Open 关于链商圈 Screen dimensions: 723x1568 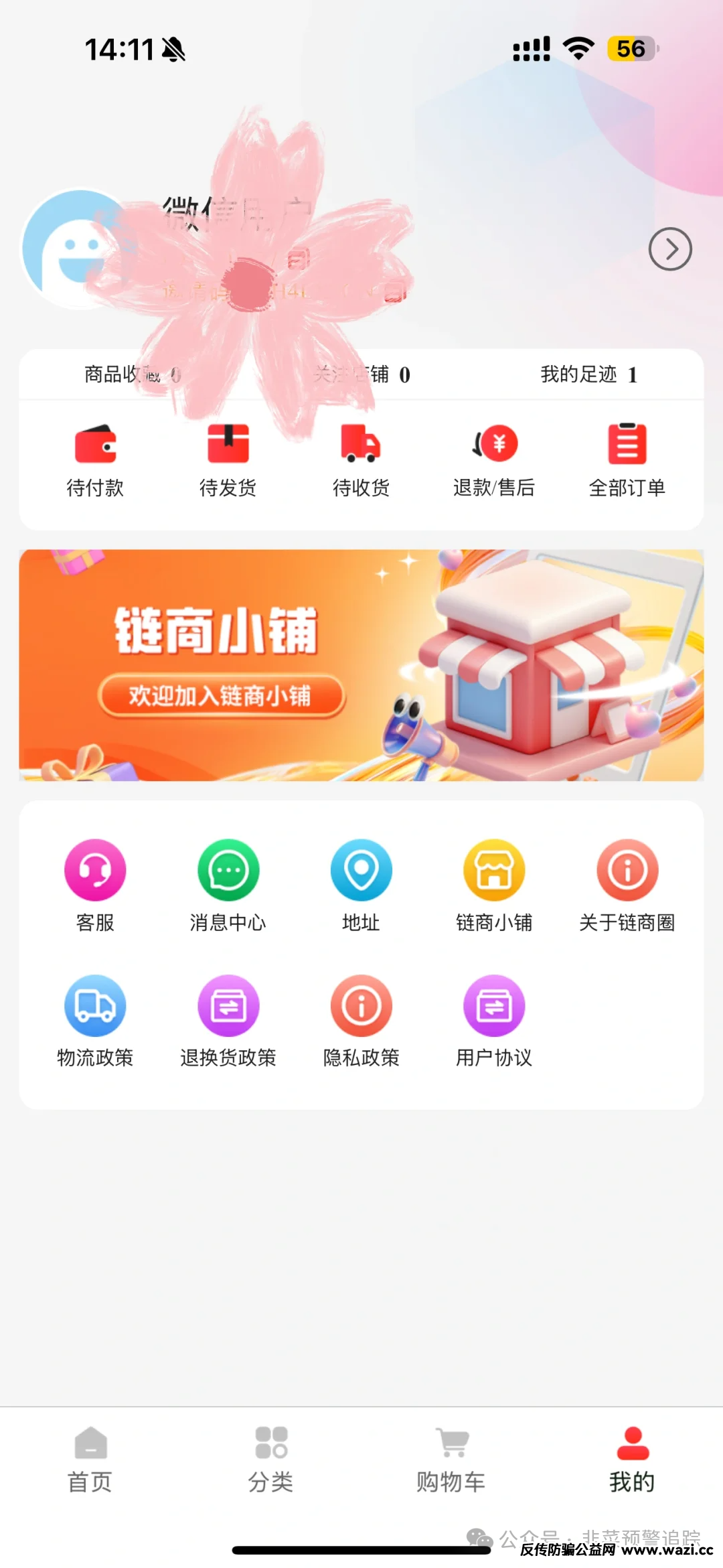627,885
